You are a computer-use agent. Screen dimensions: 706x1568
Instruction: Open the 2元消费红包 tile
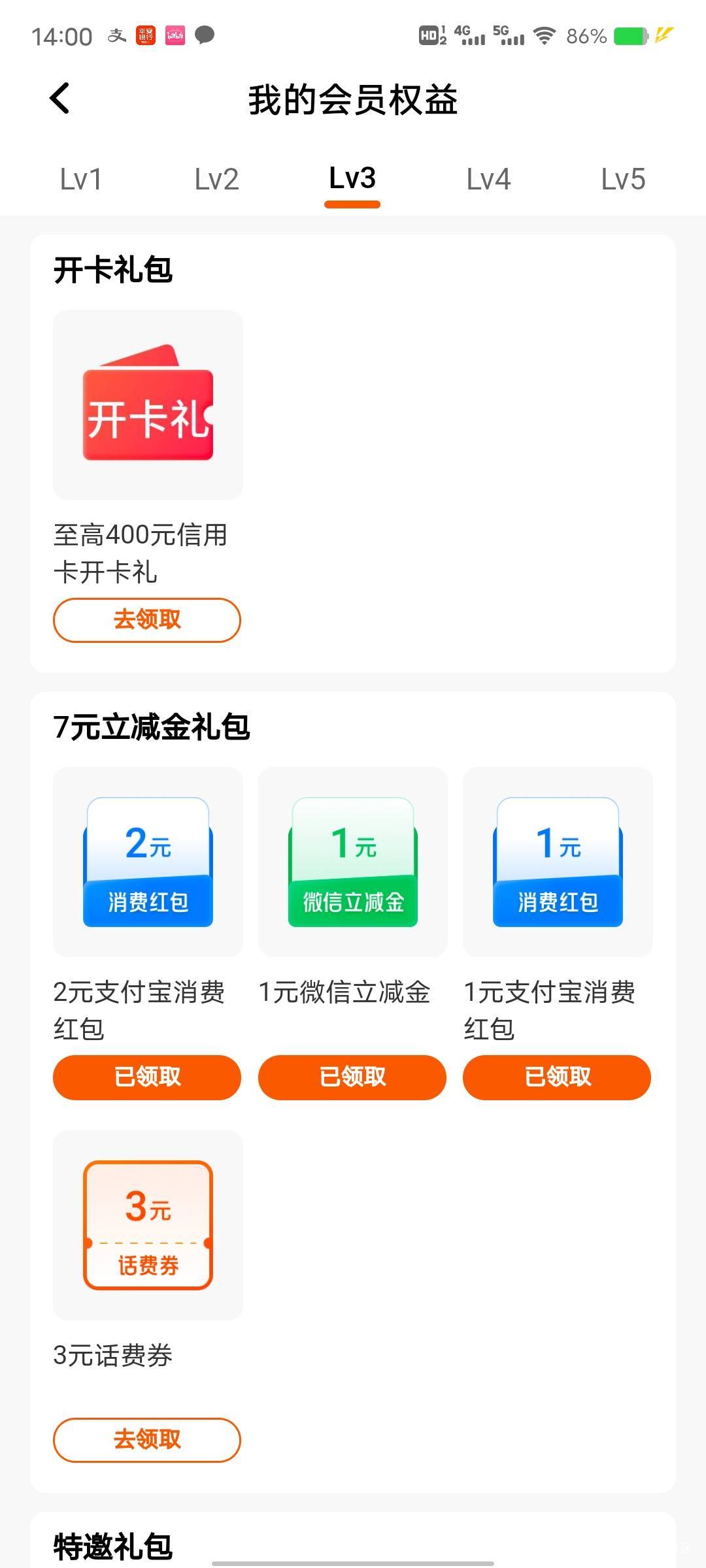coord(148,862)
